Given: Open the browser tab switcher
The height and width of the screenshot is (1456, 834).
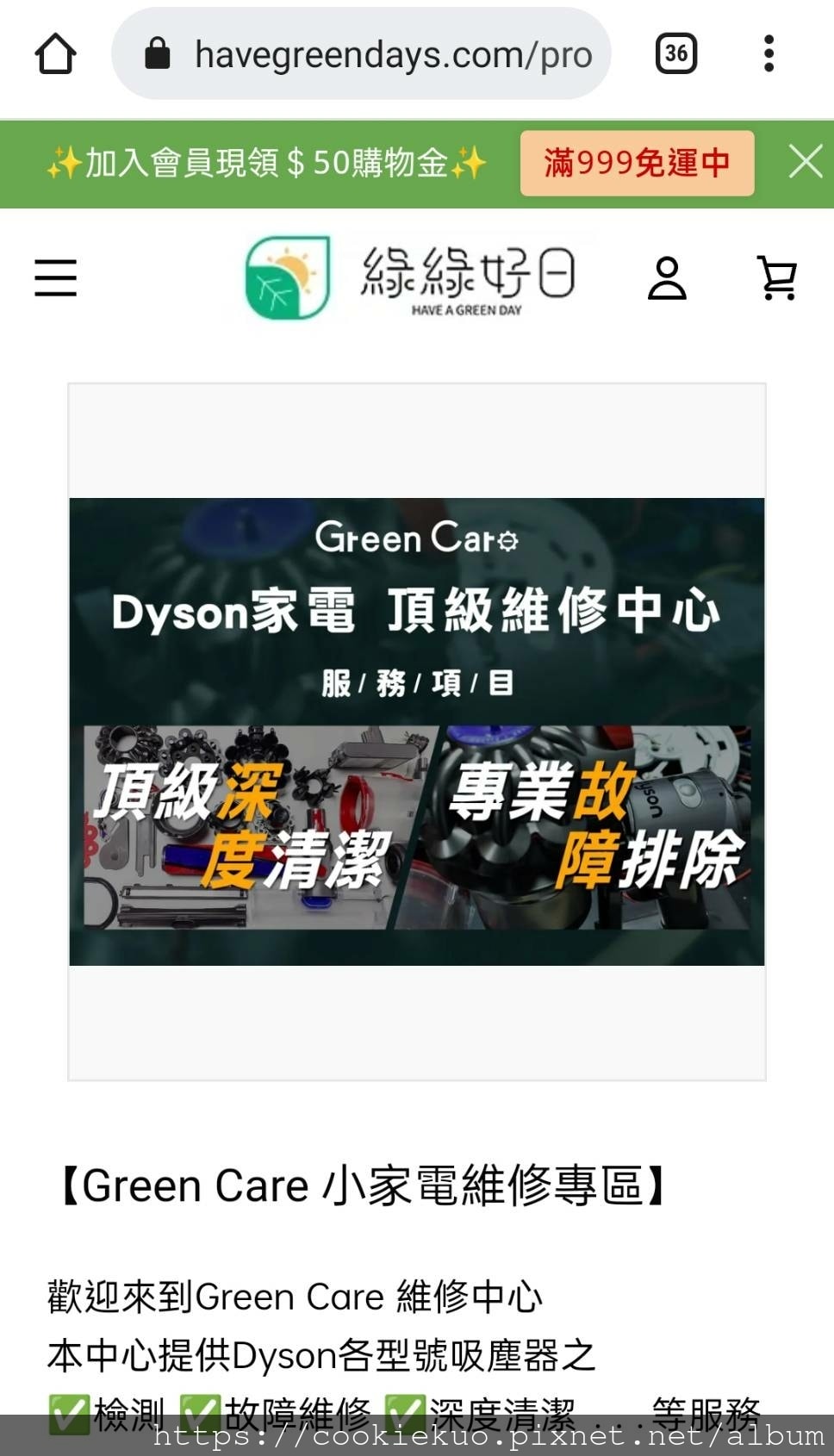Looking at the screenshot, I should [x=675, y=53].
